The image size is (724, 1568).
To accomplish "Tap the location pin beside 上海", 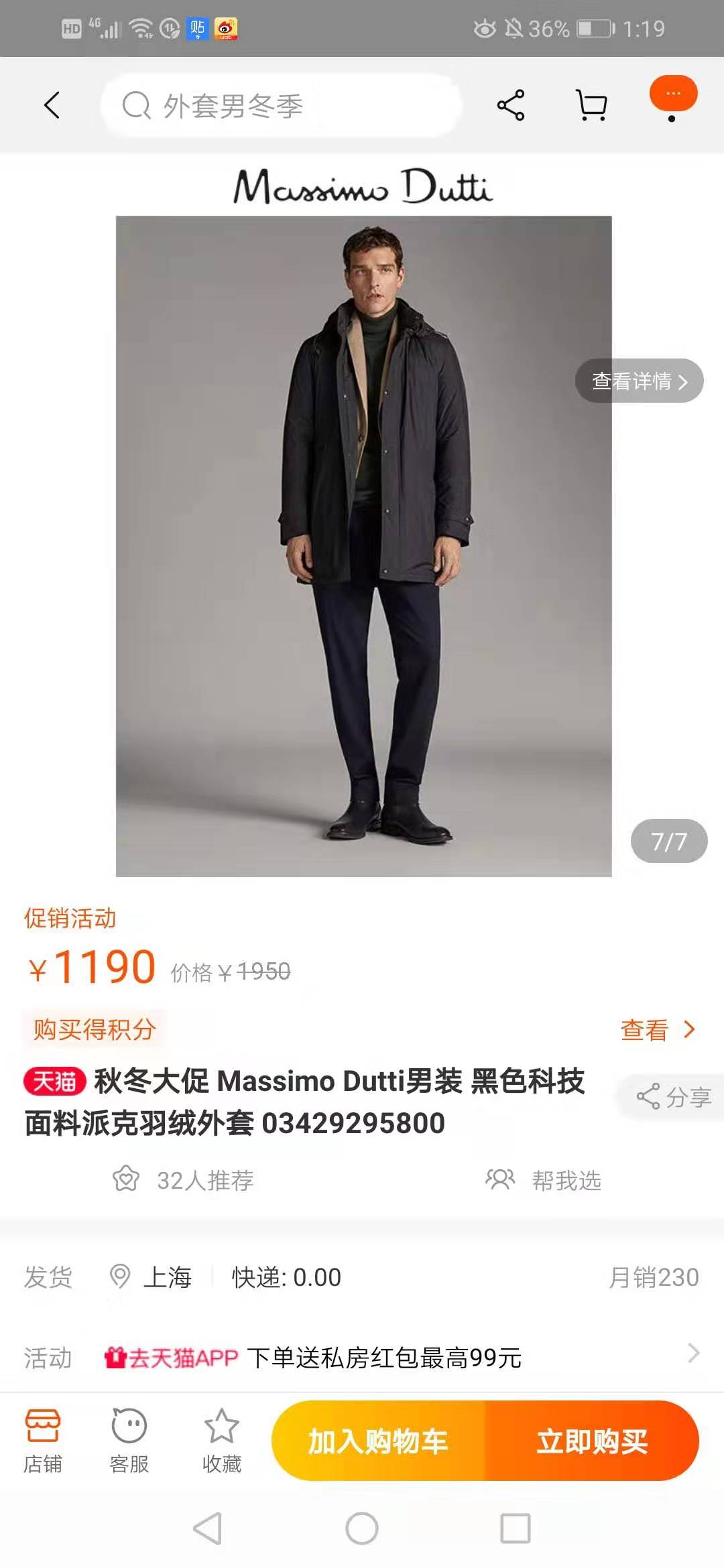I will pyautogui.click(x=121, y=1277).
